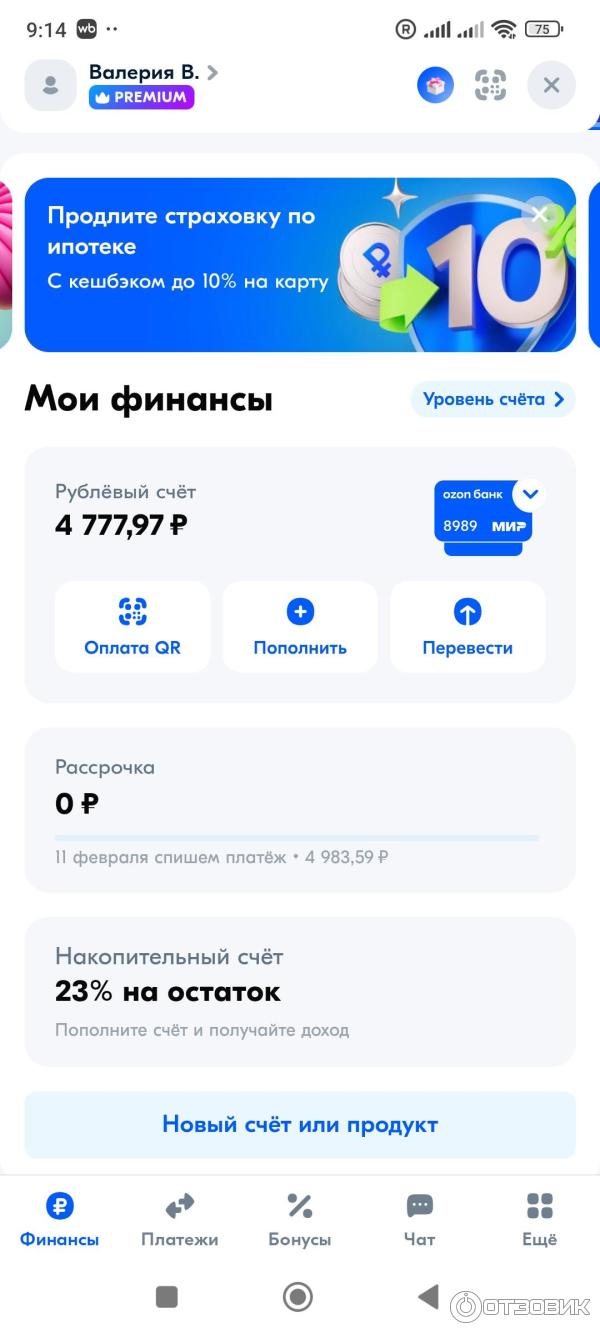Image resolution: width=600 pixels, height=1333 pixels.
Task: Tap Новый счёт или продукт
Action: pos(300,1124)
